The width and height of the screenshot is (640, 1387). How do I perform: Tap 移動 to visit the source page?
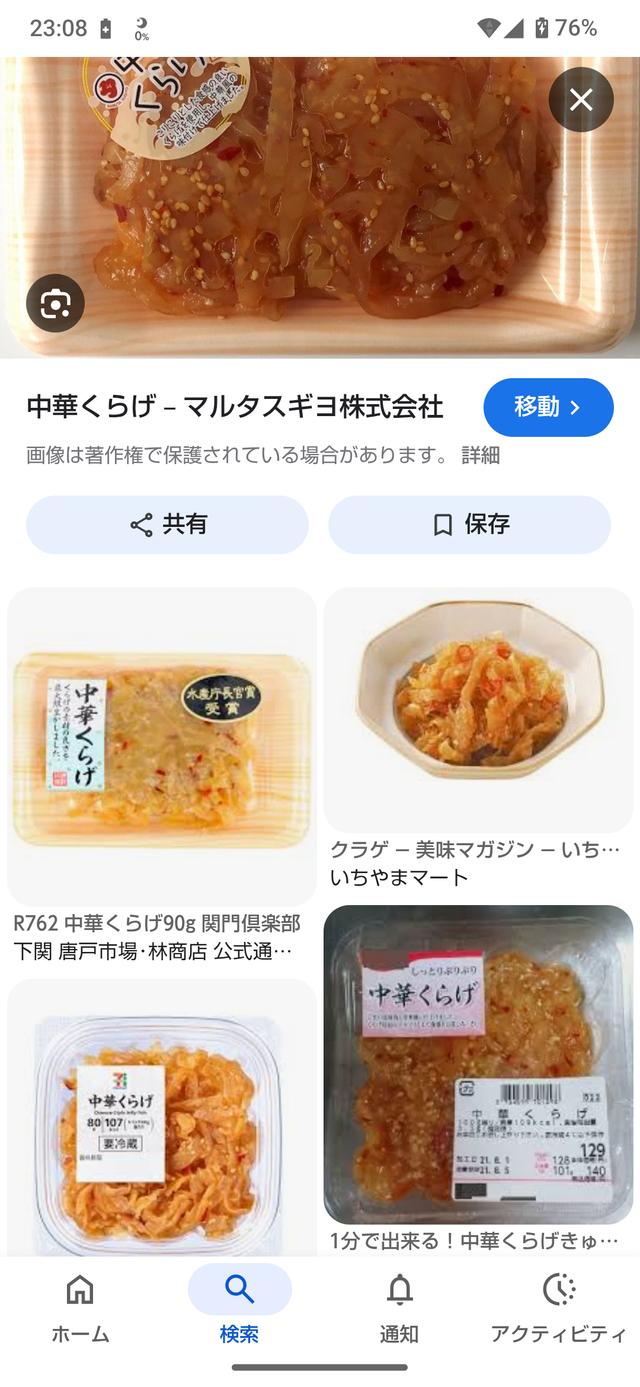(x=548, y=407)
